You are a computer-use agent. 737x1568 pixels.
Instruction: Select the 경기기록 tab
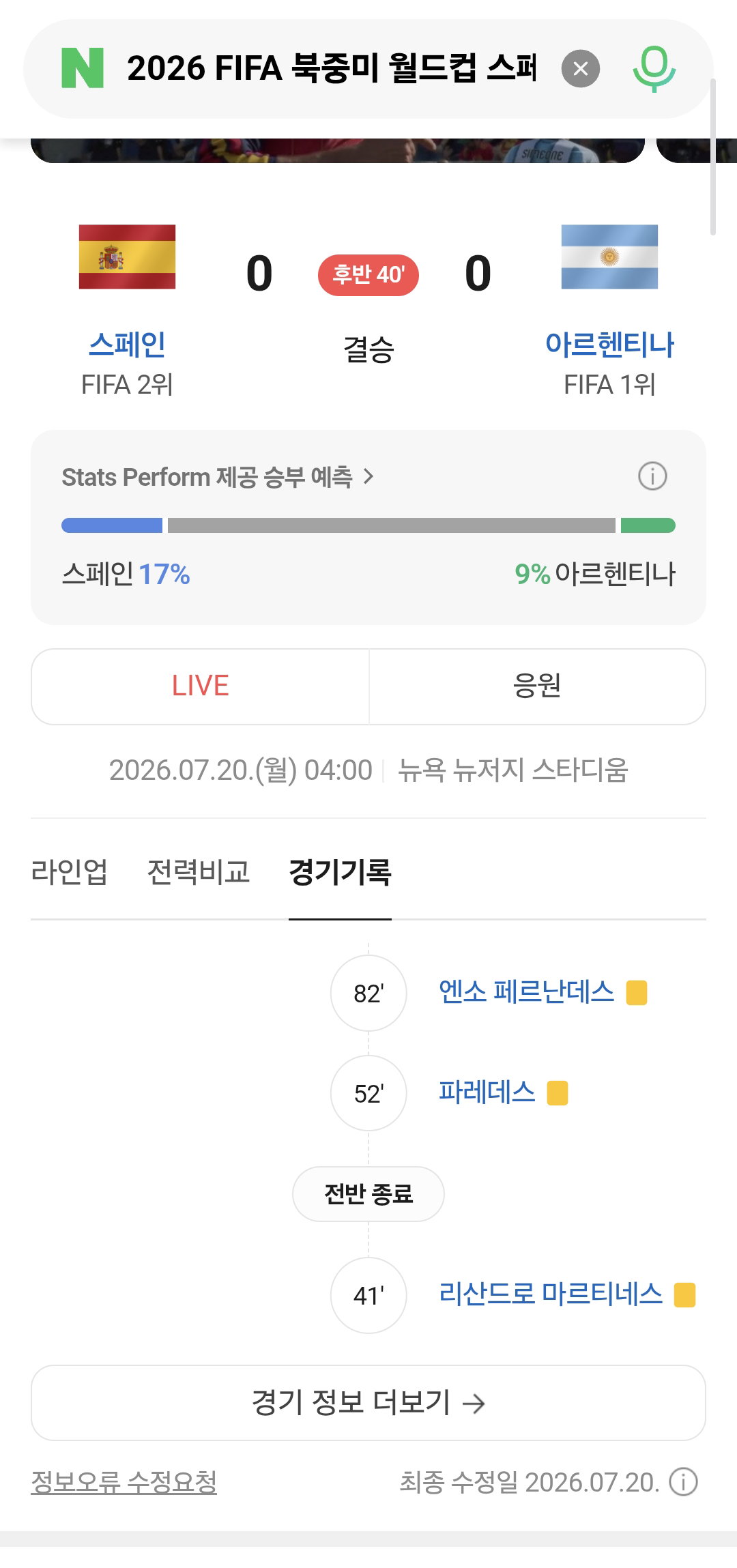[340, 872]
